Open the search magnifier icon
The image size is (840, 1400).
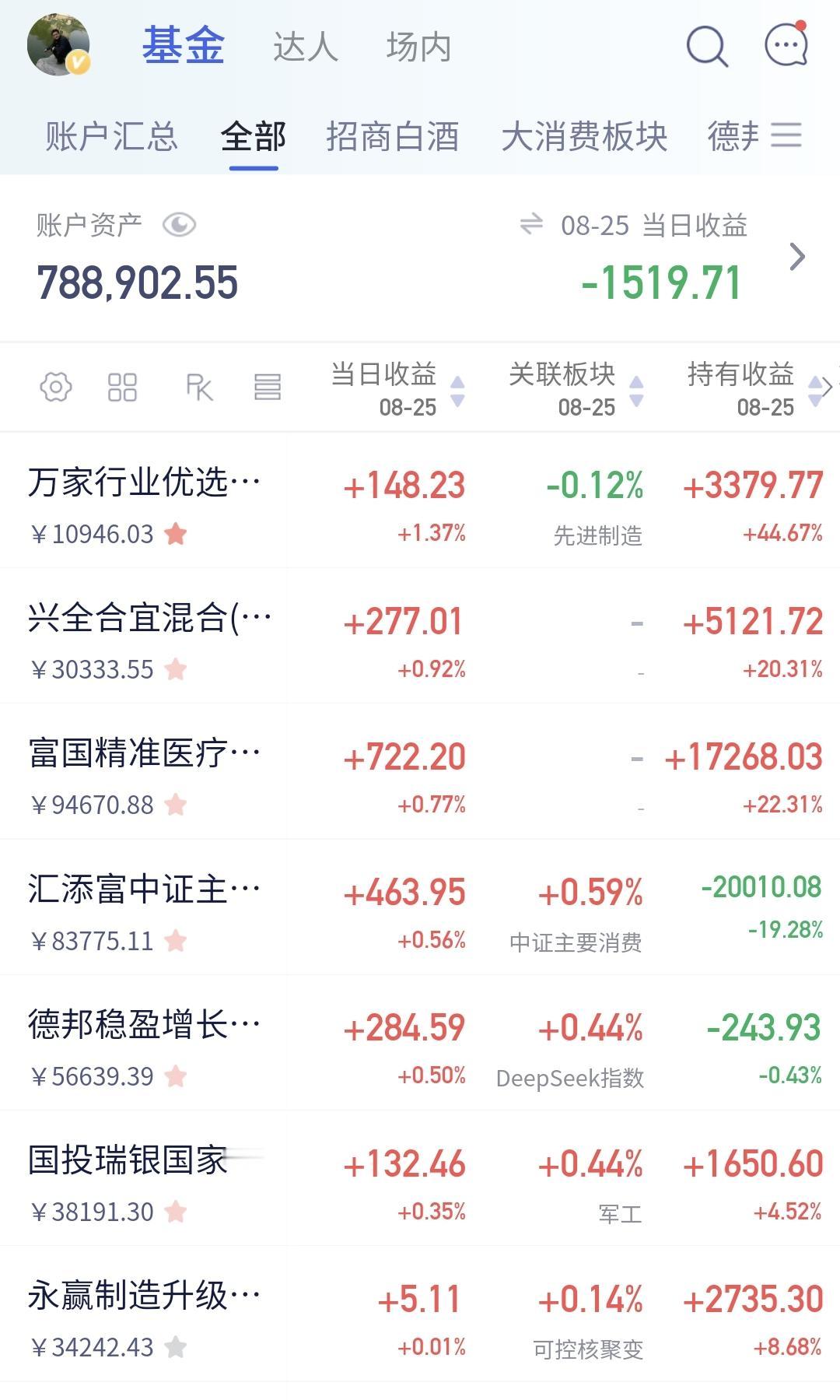707,47
